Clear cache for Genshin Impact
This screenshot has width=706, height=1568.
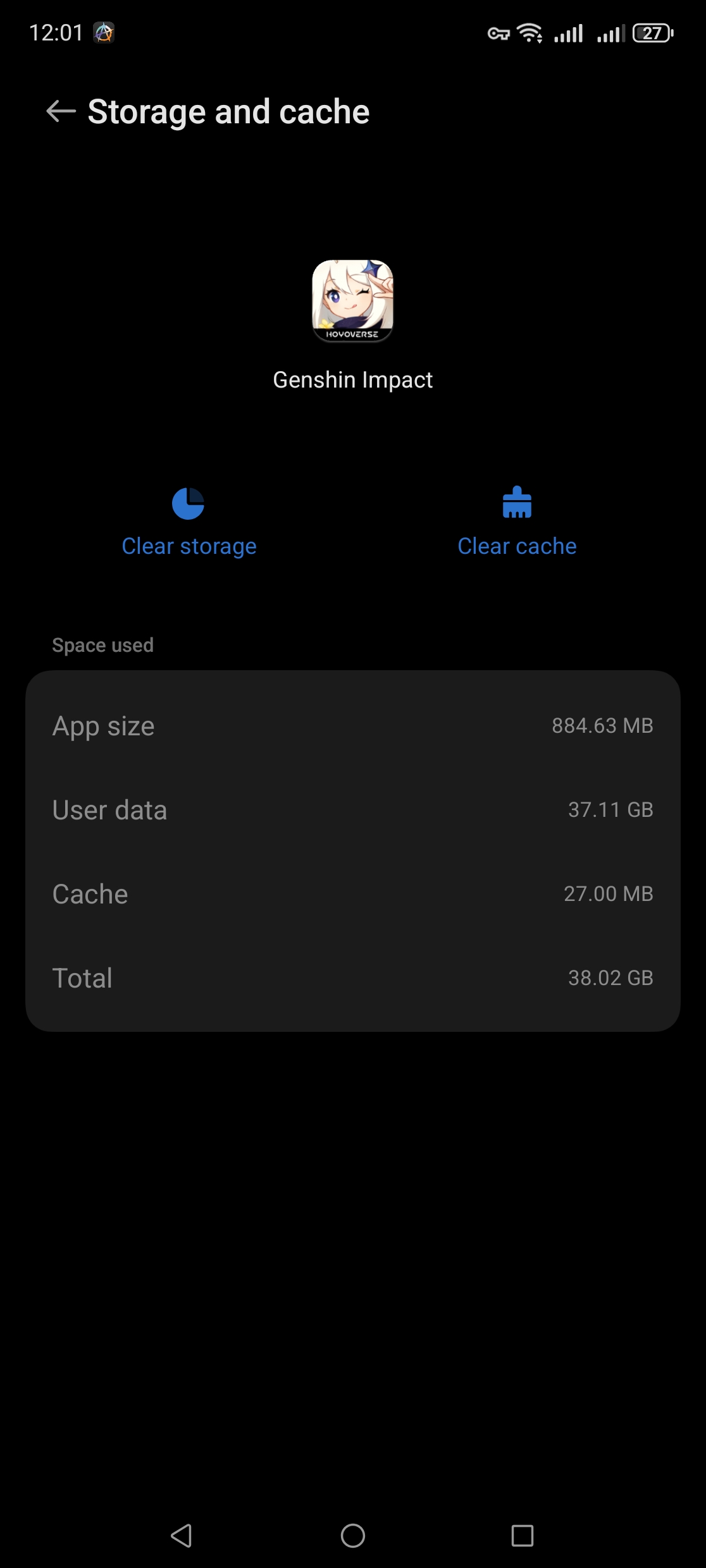517,522
